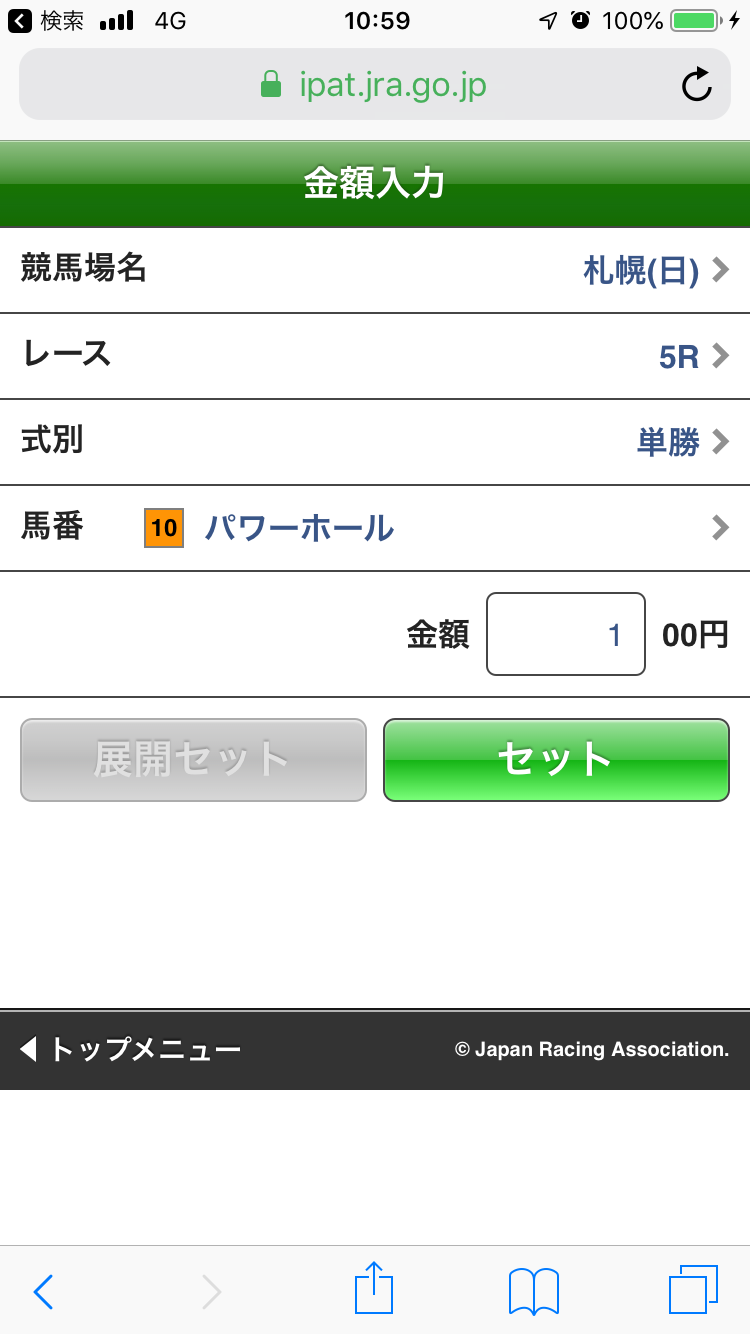The image size is (750, 1334).
Task: Open the Share sheet in Safari
Action: coord(373,1289)
